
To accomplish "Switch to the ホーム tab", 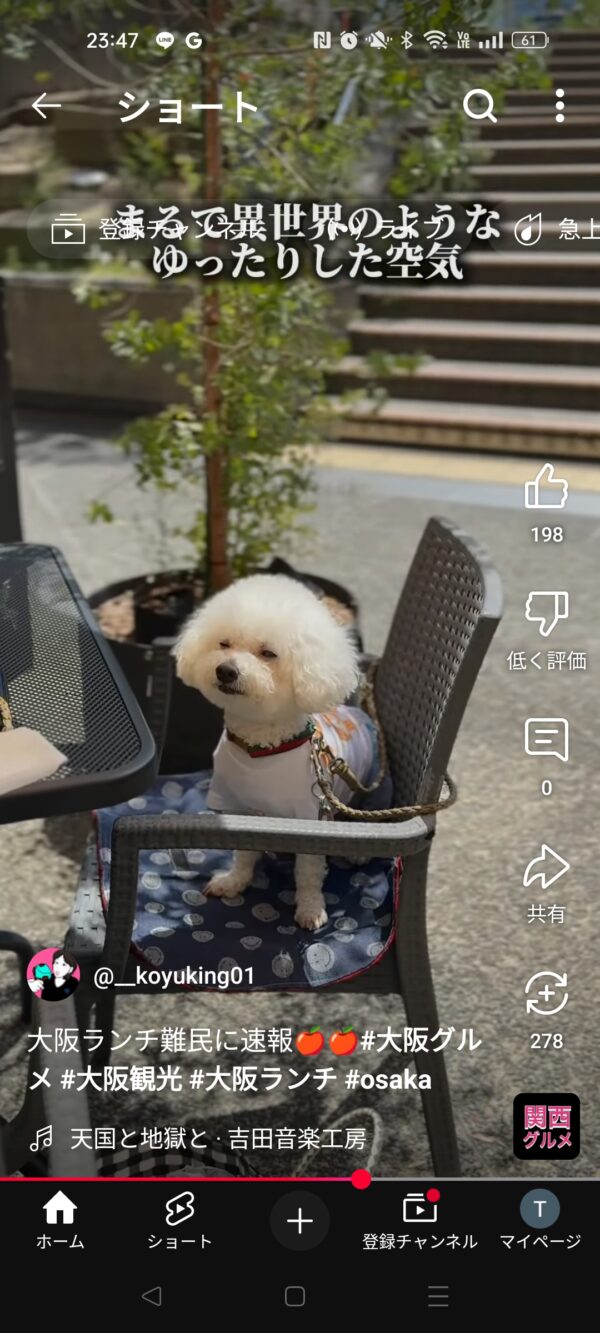I will [60, 1221].
